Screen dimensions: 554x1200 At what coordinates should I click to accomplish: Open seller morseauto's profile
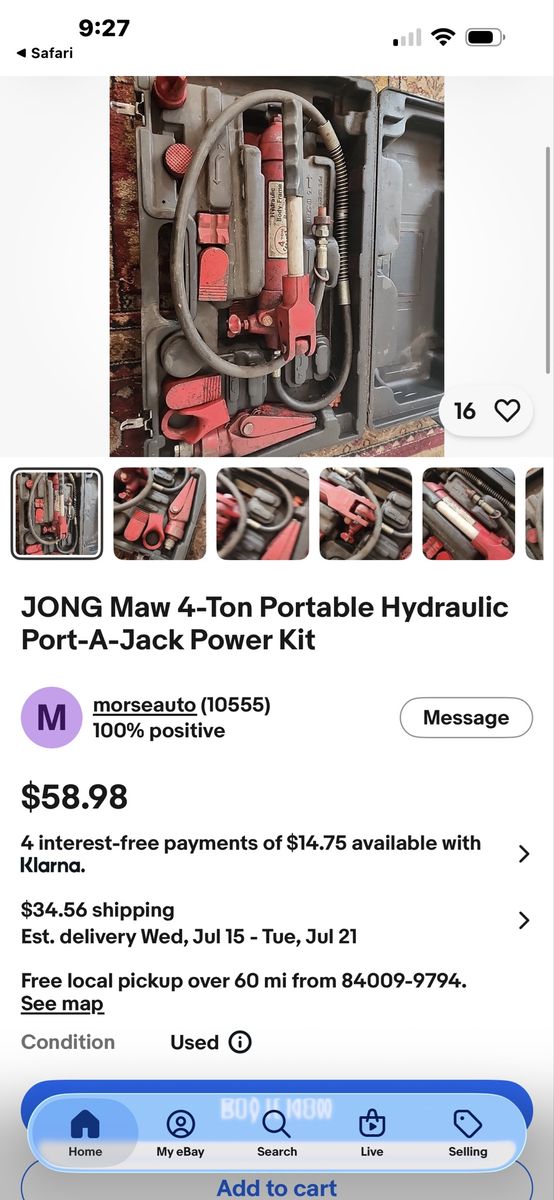pos(145,705)
